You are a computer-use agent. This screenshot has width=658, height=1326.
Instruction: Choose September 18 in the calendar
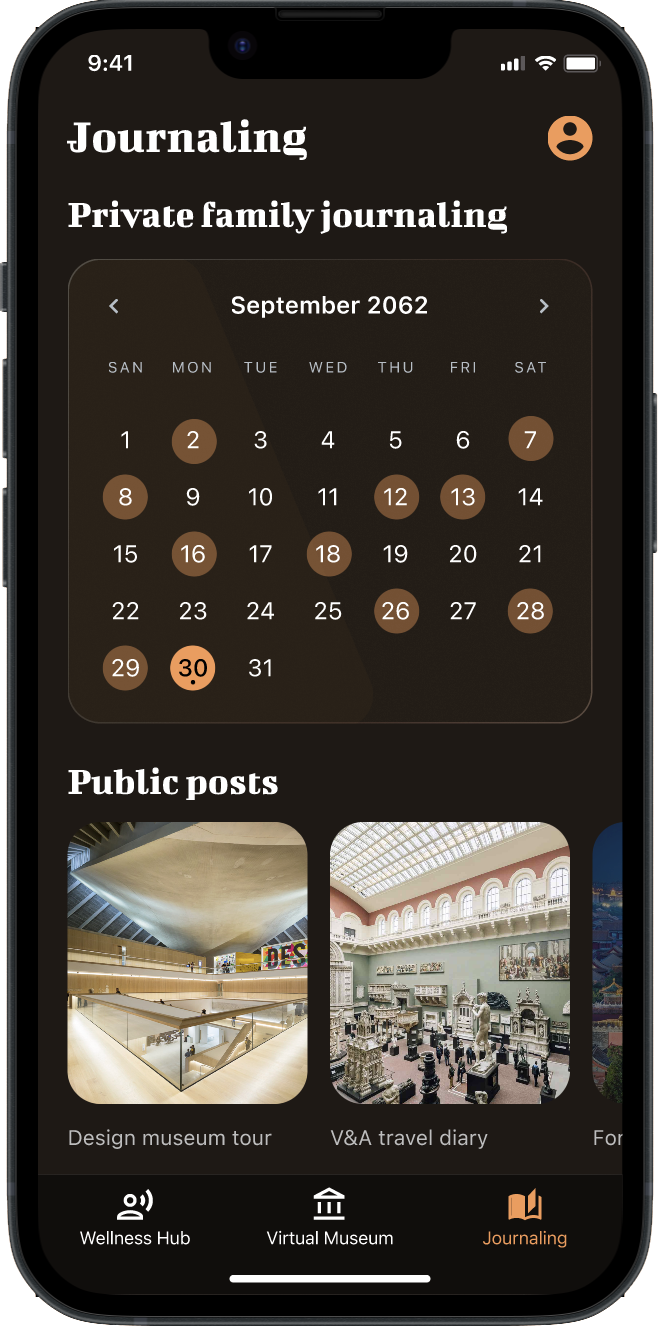328,554
